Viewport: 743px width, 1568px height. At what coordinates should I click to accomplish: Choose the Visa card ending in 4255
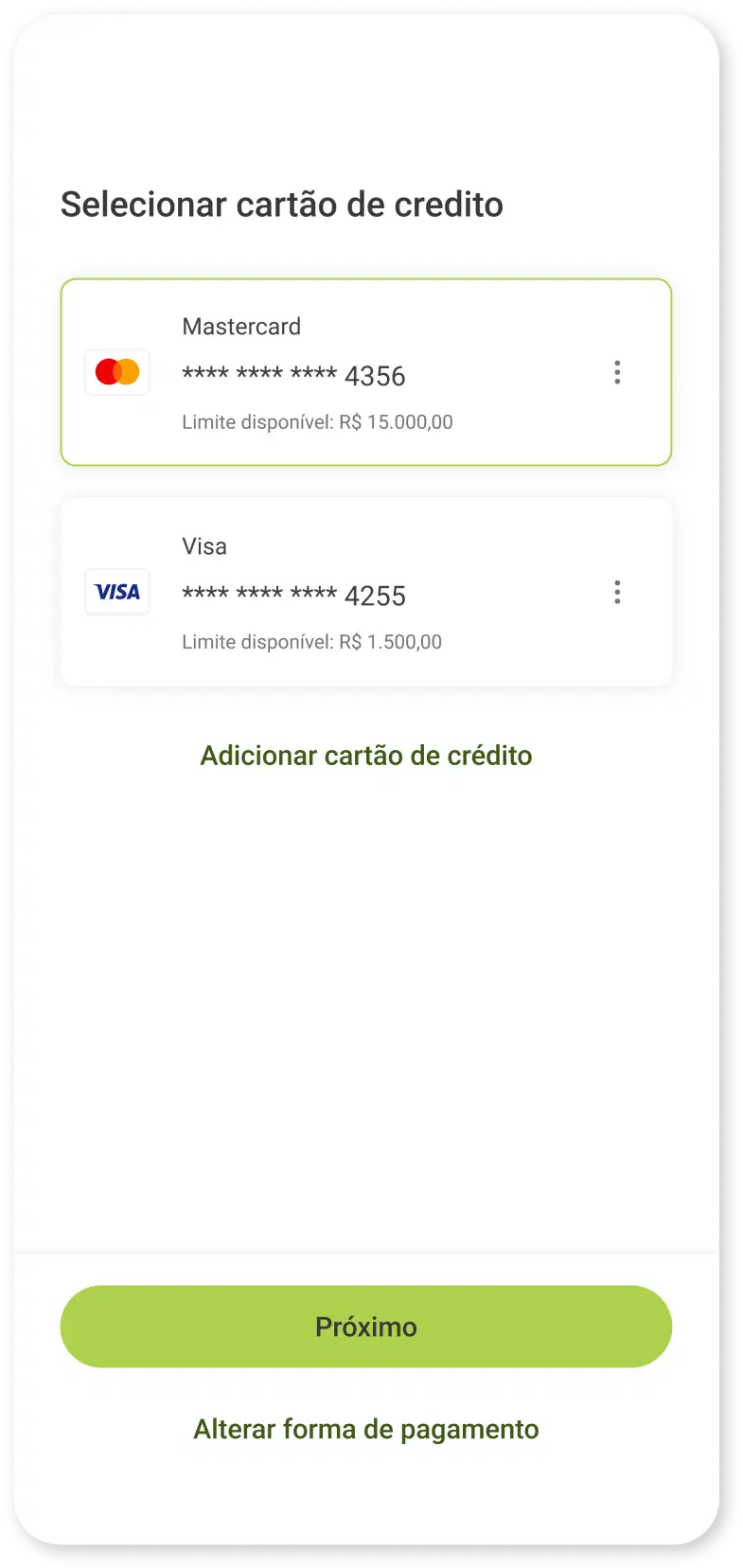[366, 593]
